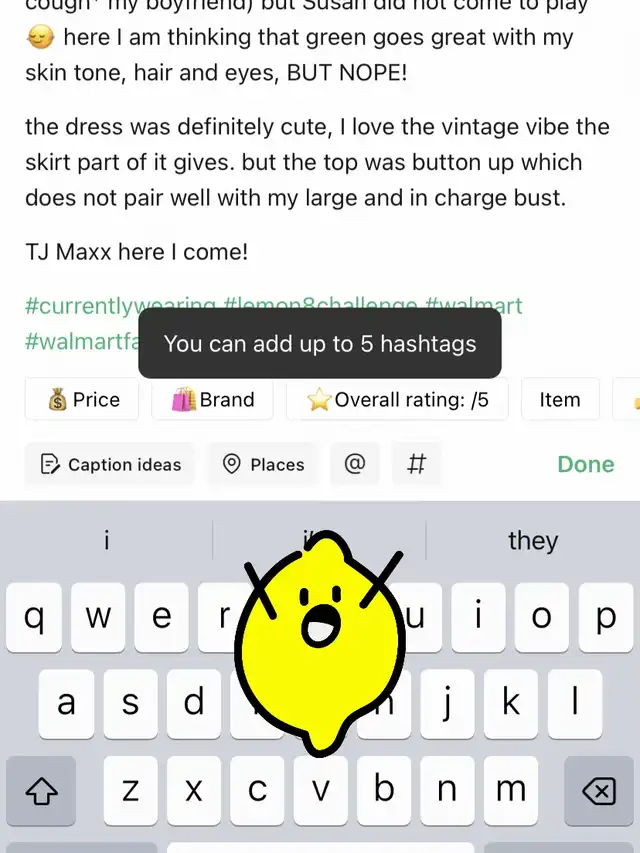Viewport: 640px width, 853px height.
Task: Add a location with Places
Action: 263,464
